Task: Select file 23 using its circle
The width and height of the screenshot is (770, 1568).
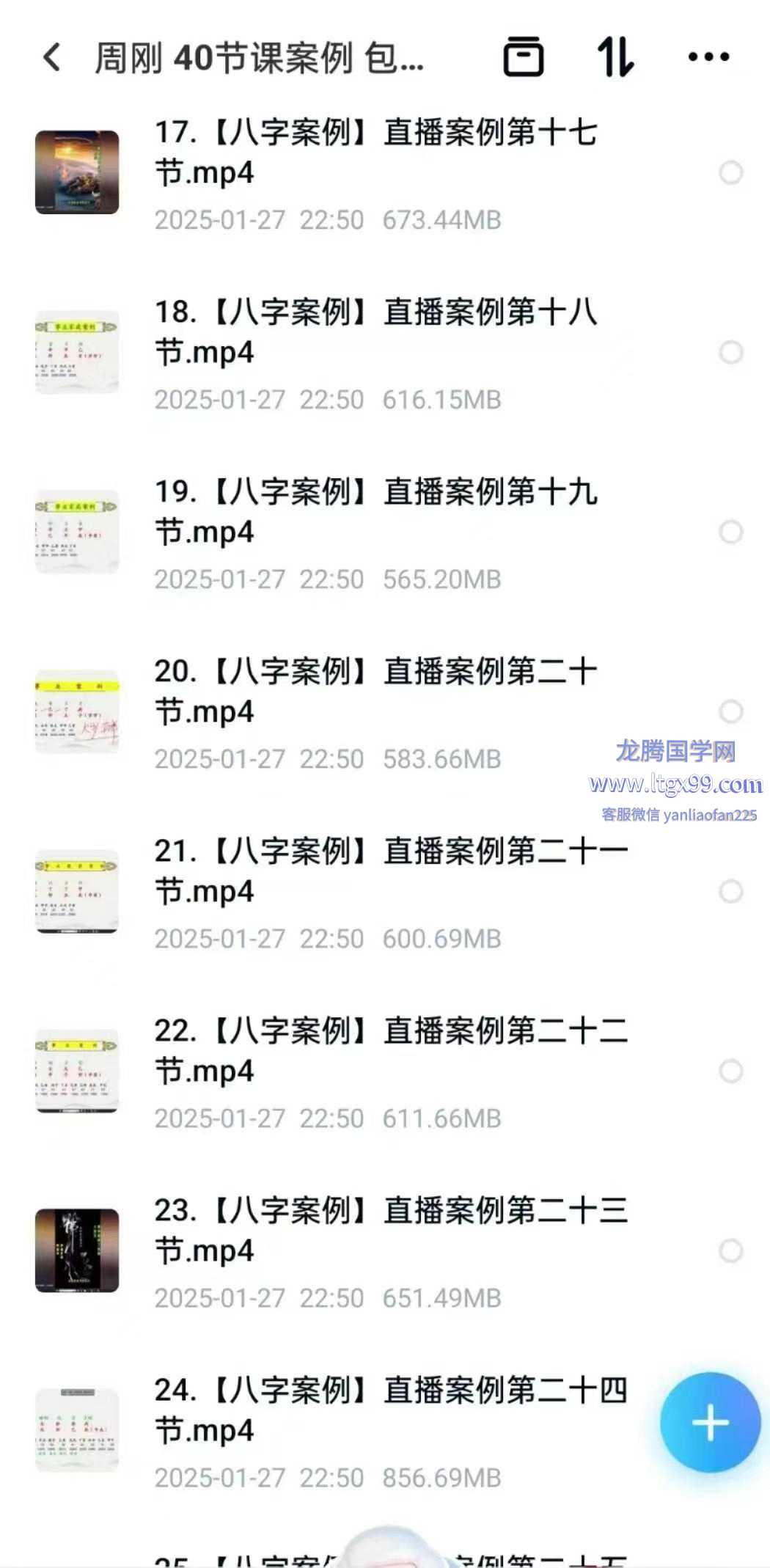Action: 730,1251
